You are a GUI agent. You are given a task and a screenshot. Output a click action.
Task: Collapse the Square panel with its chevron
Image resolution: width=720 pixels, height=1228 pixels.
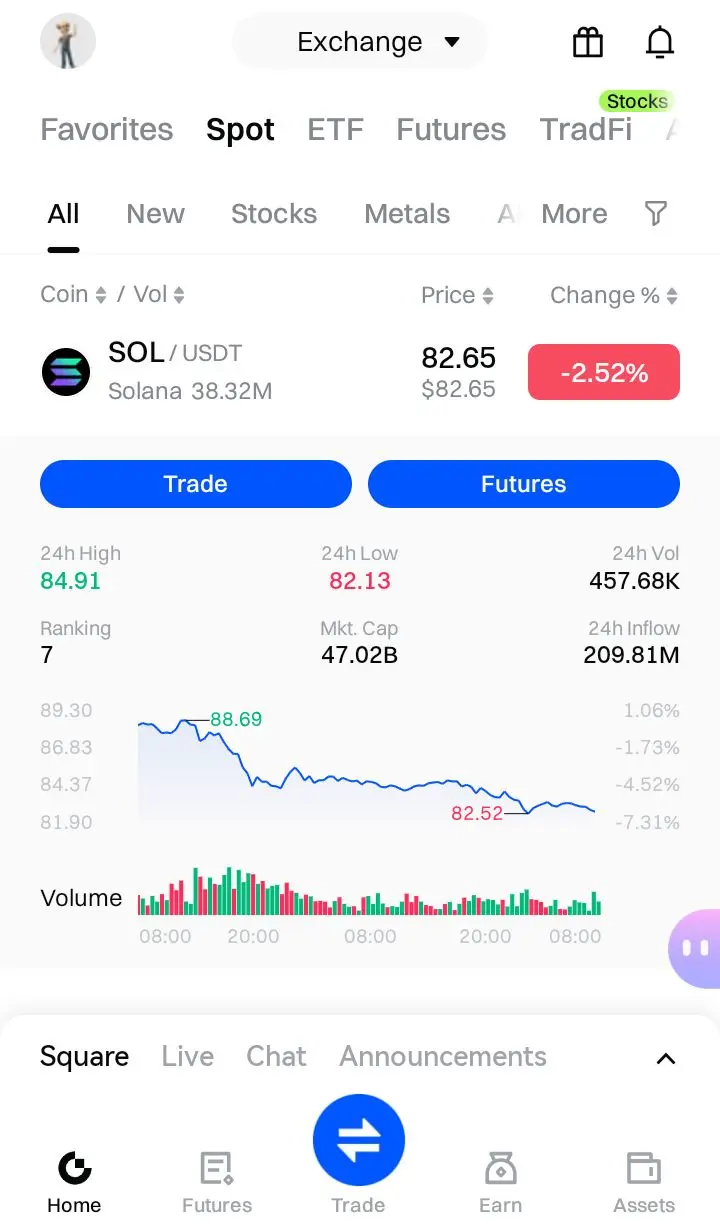coord(666,1057)
